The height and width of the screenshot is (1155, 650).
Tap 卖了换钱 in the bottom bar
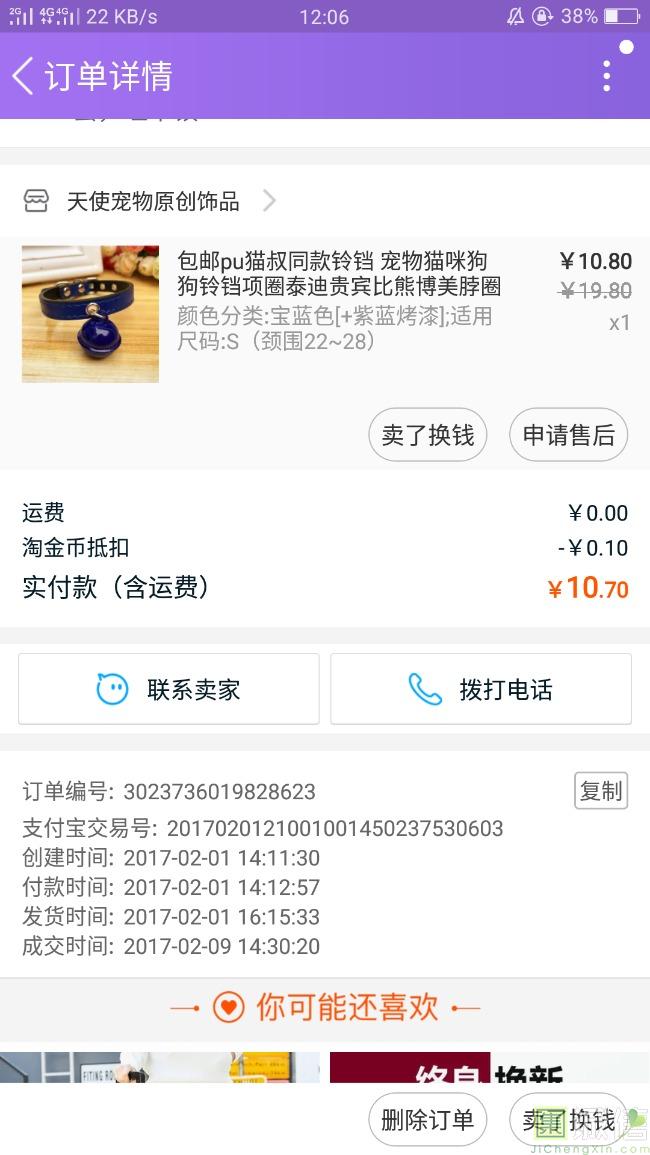coord(568,1120)
